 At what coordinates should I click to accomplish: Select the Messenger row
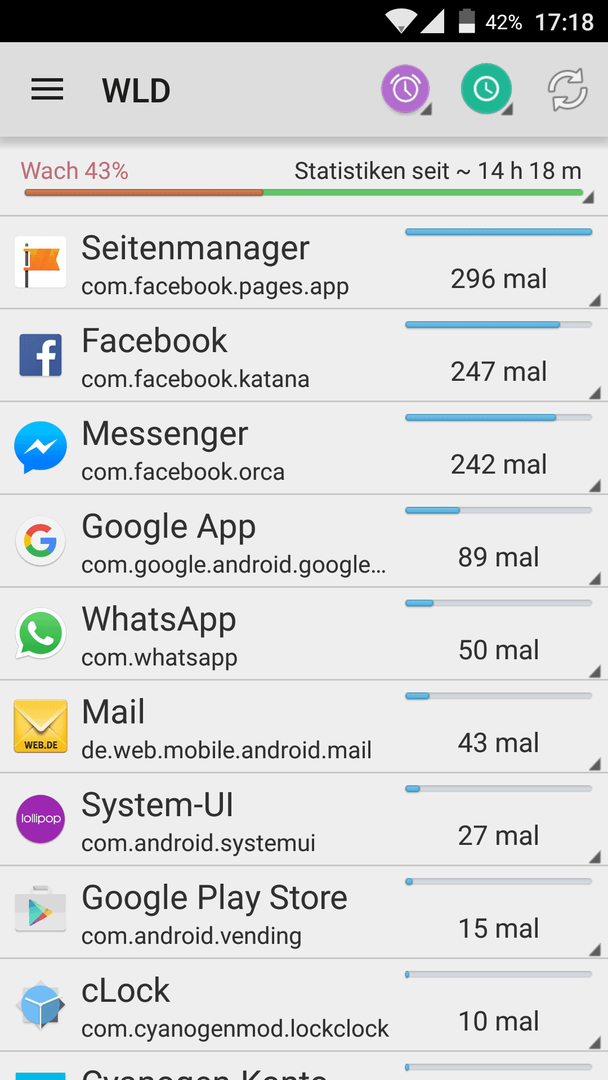tap(304, 448)
